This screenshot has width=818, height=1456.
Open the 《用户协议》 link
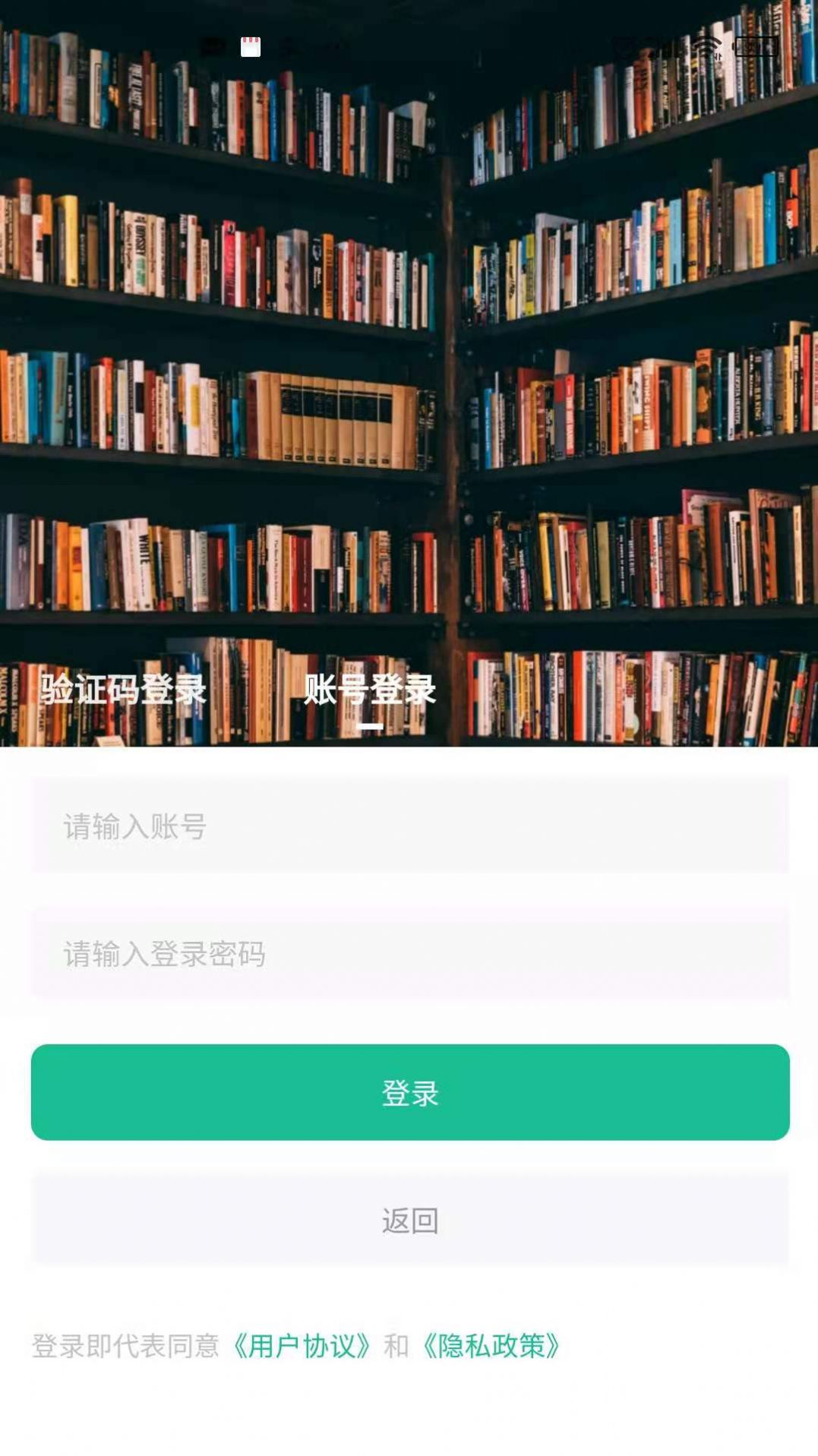click(302, 1346)
